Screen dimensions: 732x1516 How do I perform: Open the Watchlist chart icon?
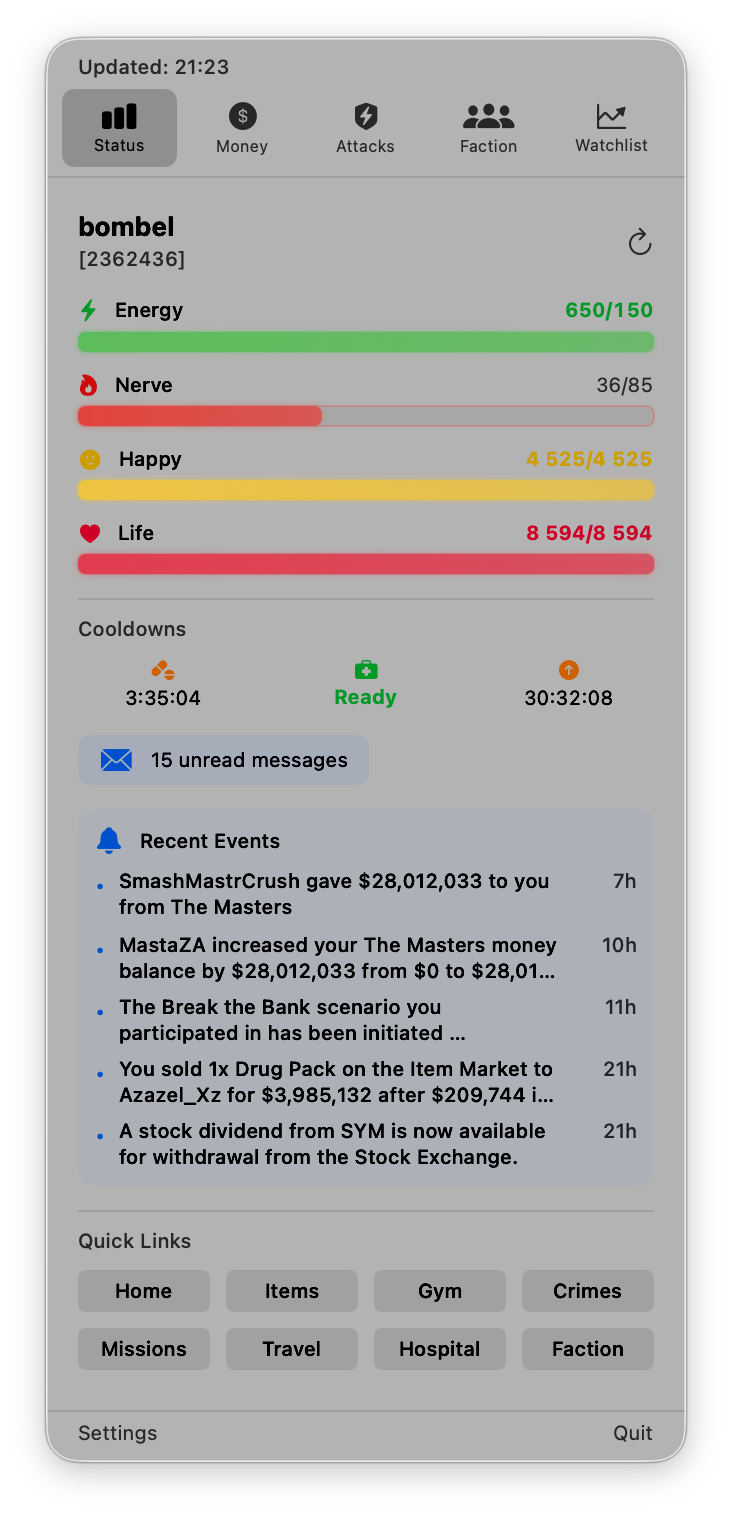click(610, 117)
